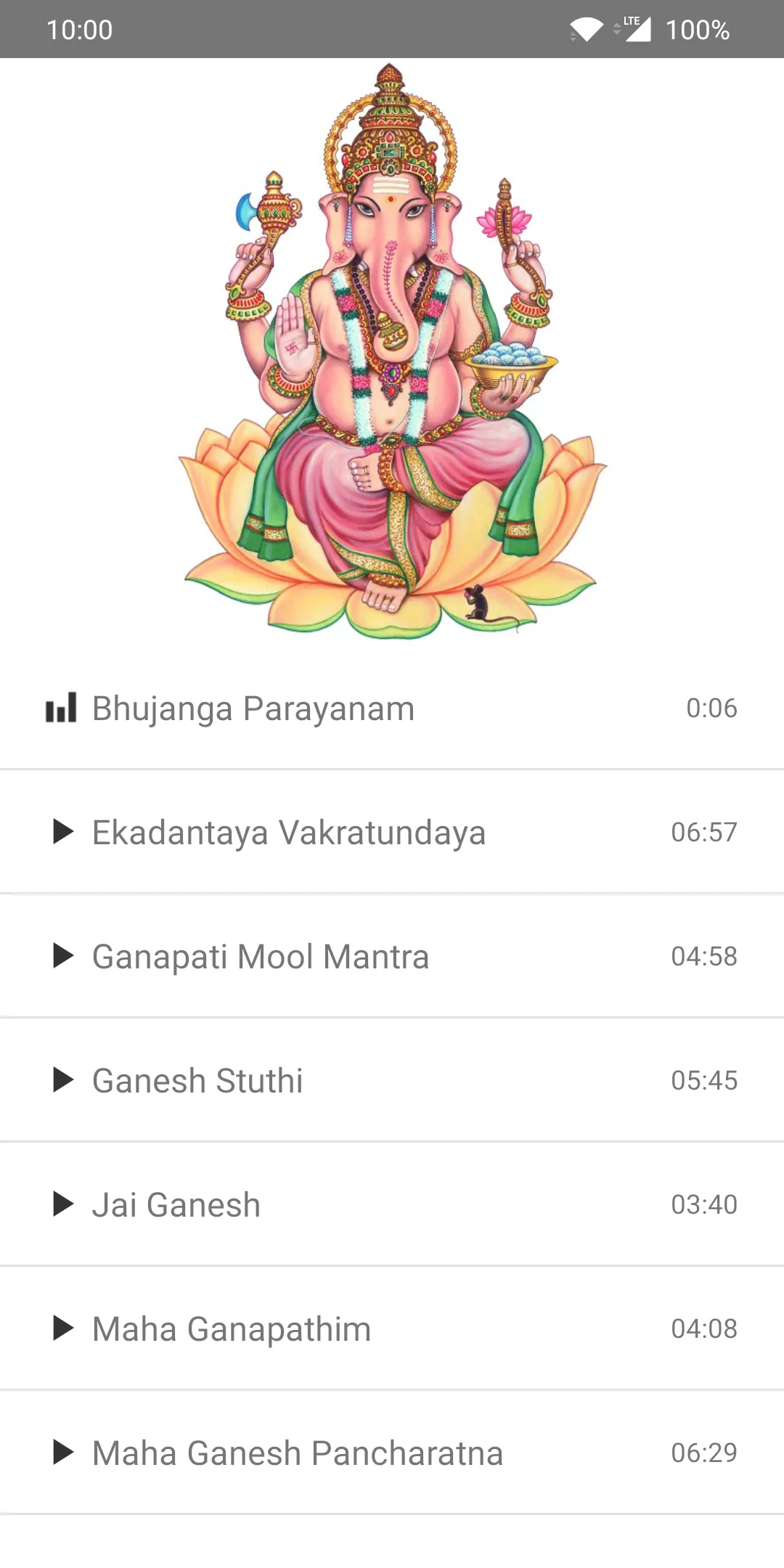Screen dimensions: 784x1568
Task: Select the Jai Ganesh track
Action: point(392,1204)
